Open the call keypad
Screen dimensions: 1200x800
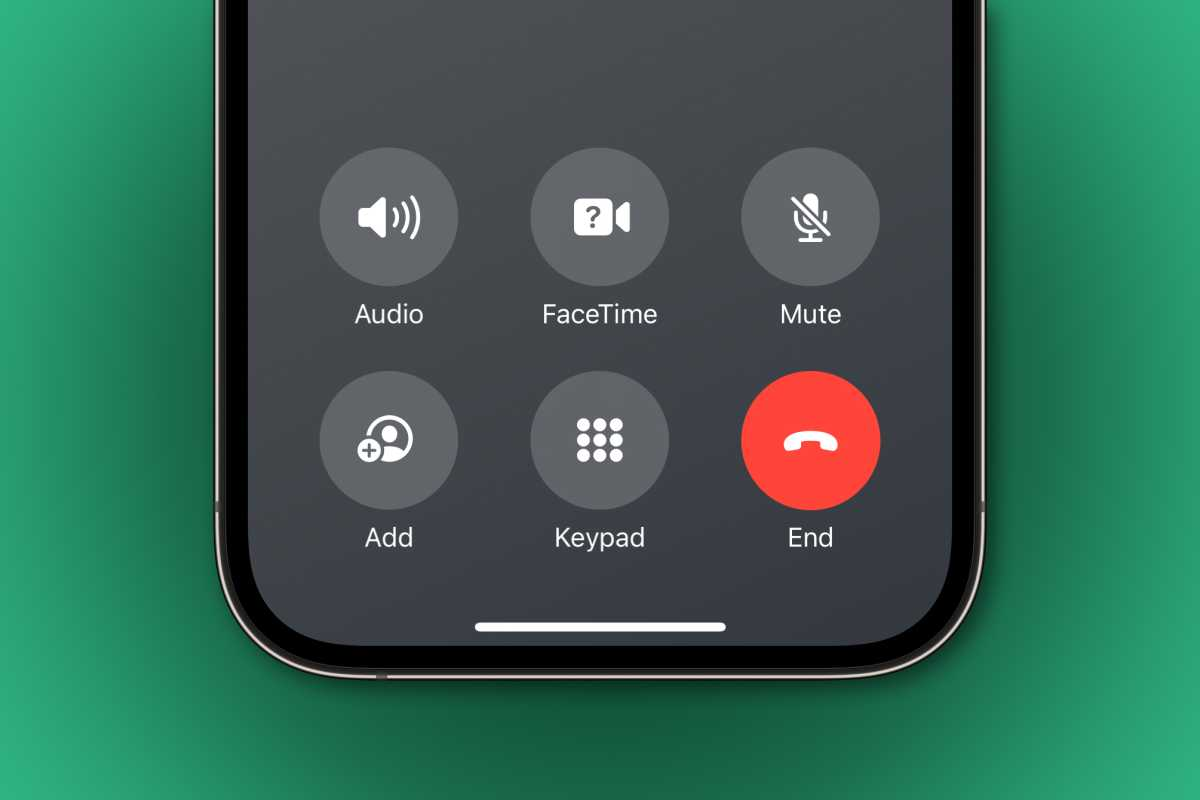(x=600, y=440)
